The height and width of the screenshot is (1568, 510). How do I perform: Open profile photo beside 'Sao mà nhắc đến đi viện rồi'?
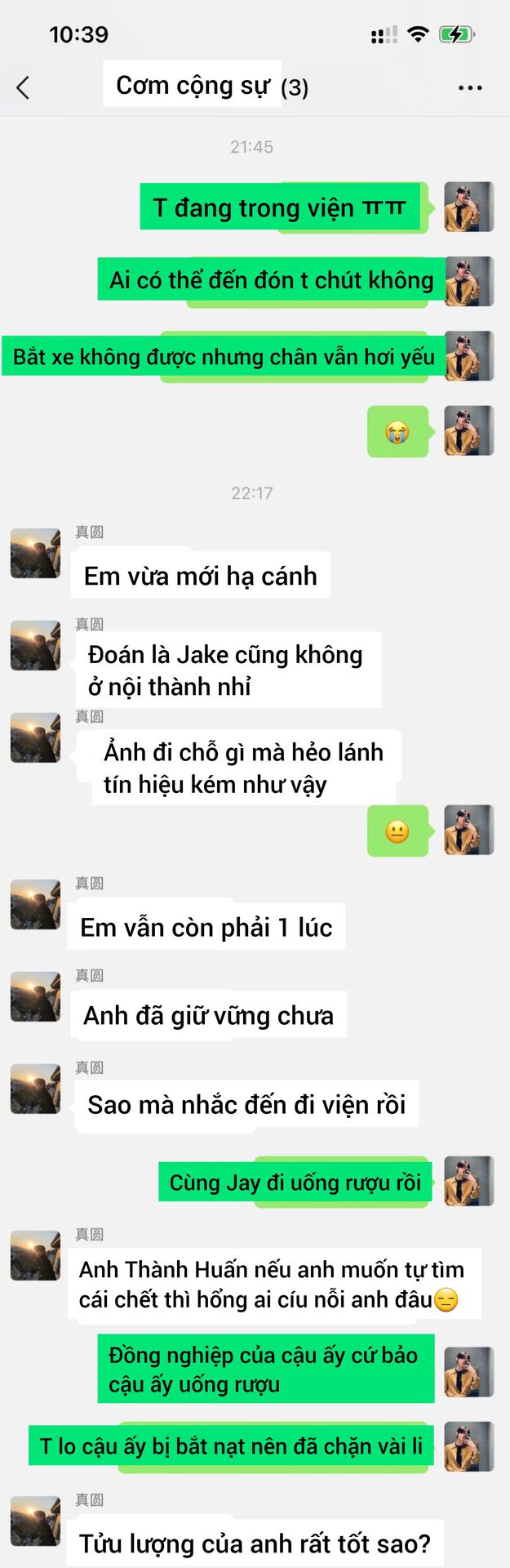(35, 1089)
